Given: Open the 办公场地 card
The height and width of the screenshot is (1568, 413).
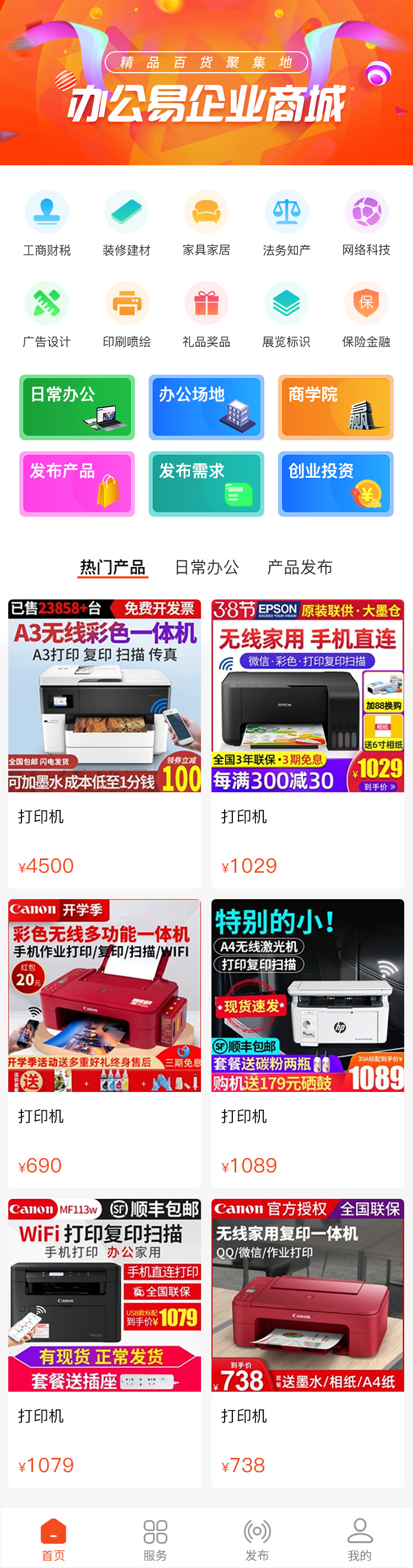Looking at the screenshot, I should 206,407.
